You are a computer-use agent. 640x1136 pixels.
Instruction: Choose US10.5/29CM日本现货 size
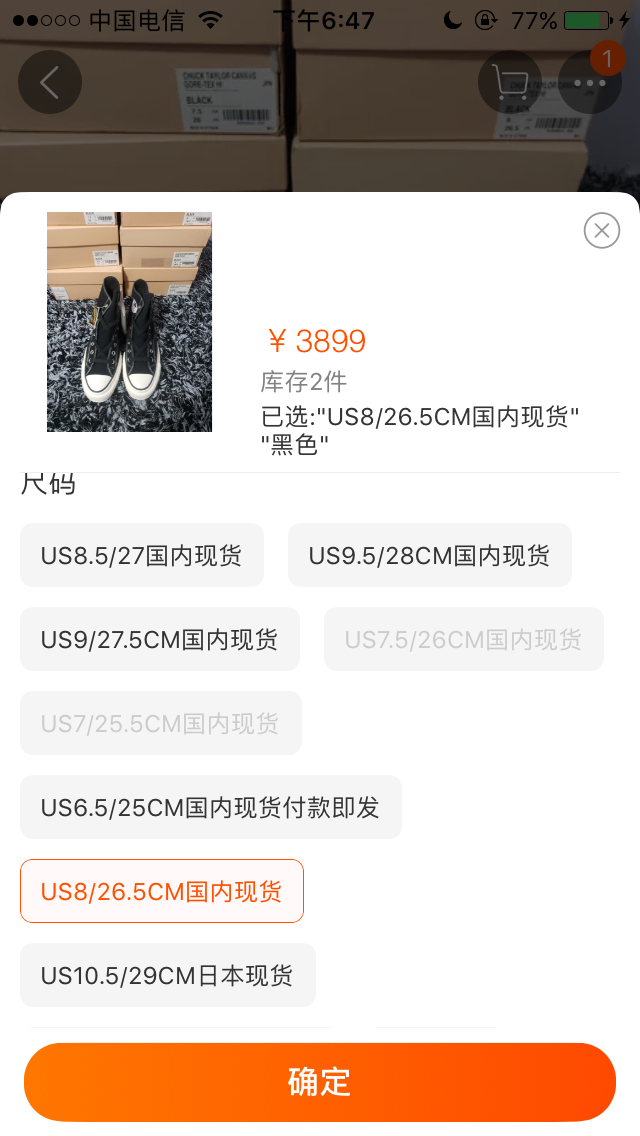point(167,975)
